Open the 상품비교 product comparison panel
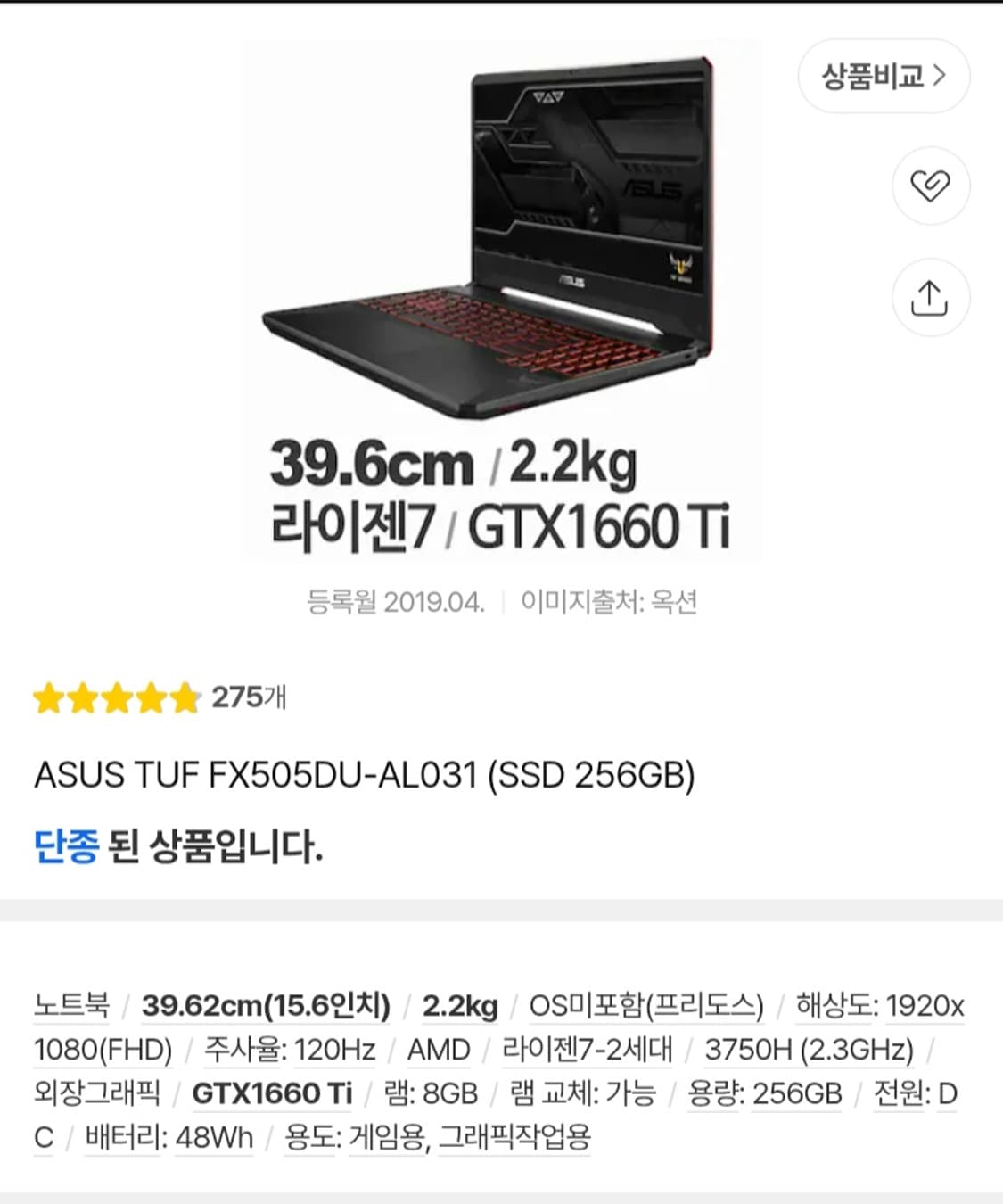This screenshot has width=1003, height=1204. click(x=883, y=78)
